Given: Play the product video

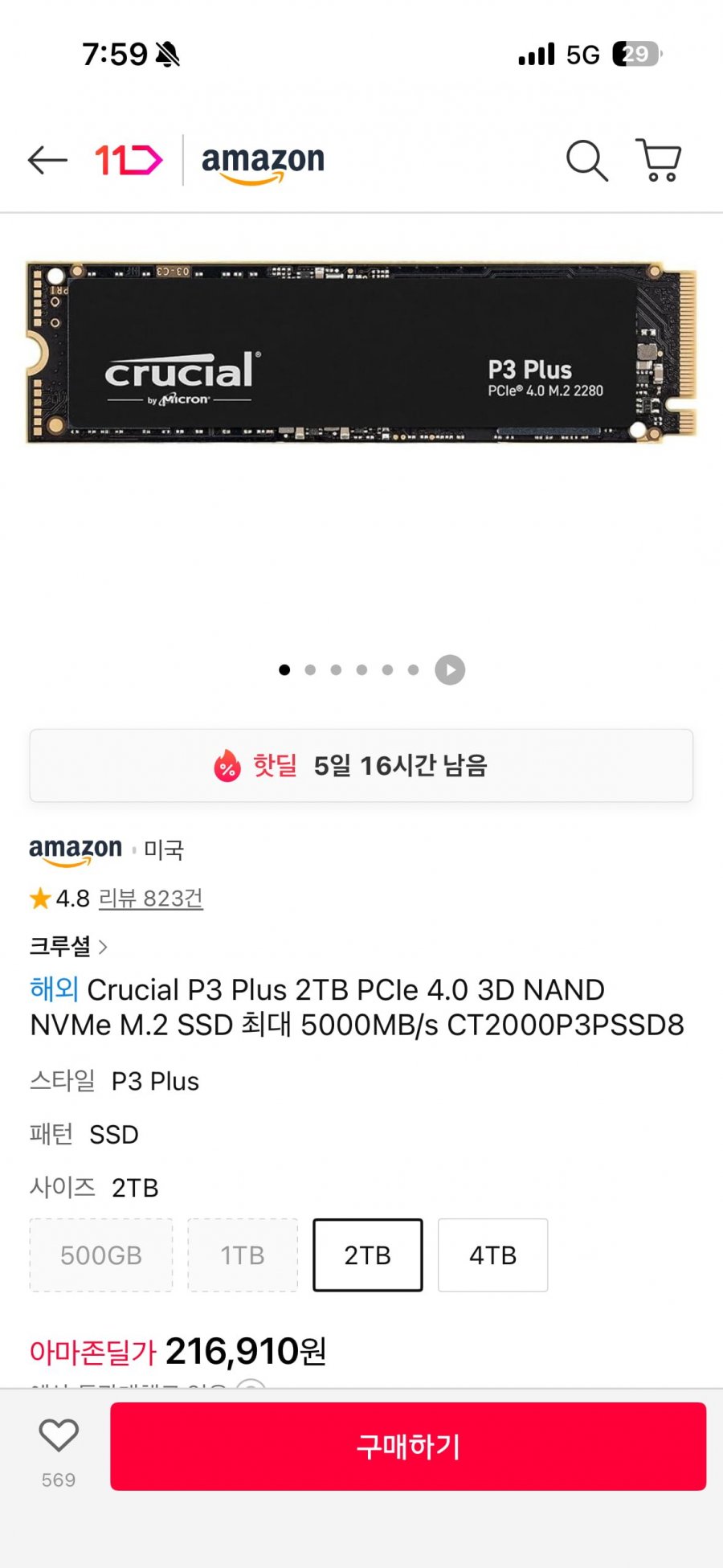Looking at the screenshot, I should 450,669.
